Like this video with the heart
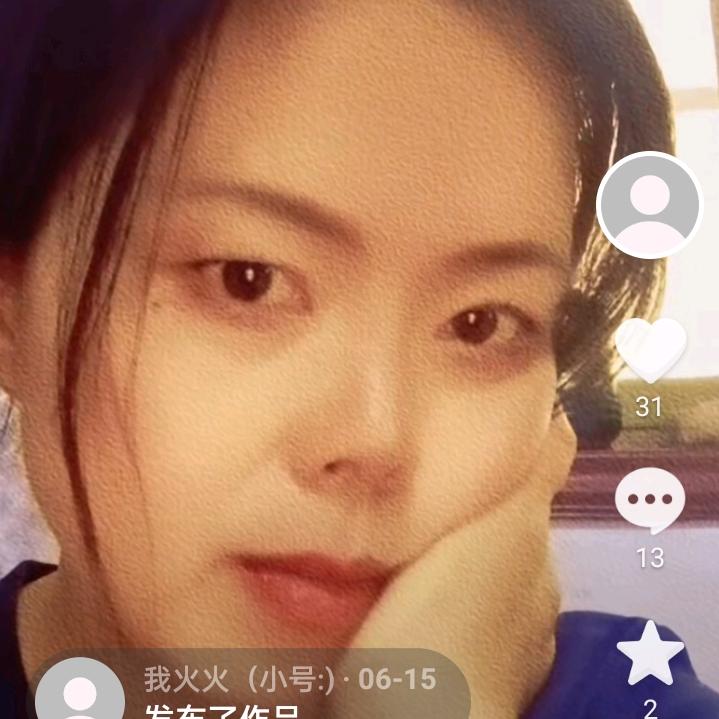The height and width of the screenshot is (719, 719). pos(650,351)
